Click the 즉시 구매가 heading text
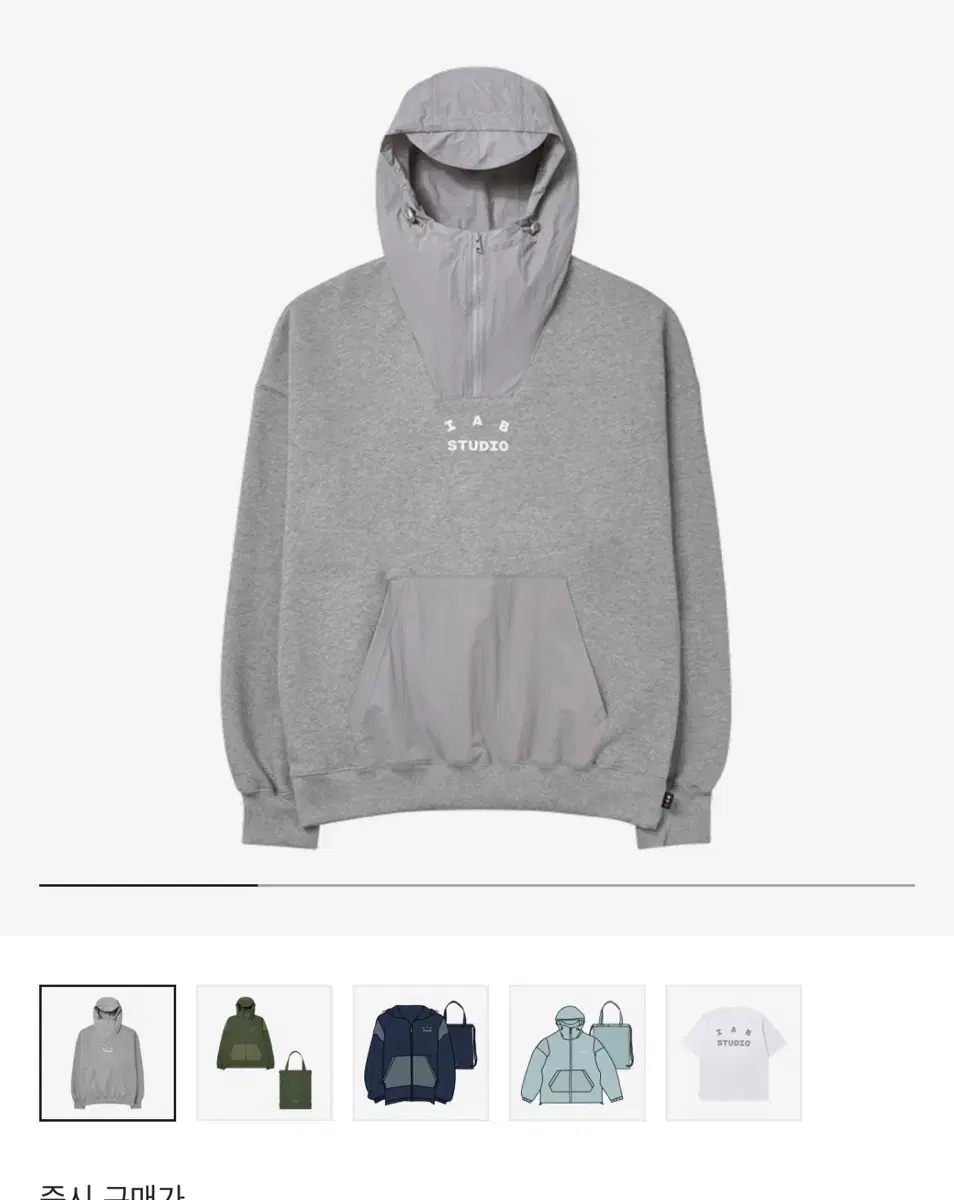954x1200 pixels. [x=110, y=1190]
